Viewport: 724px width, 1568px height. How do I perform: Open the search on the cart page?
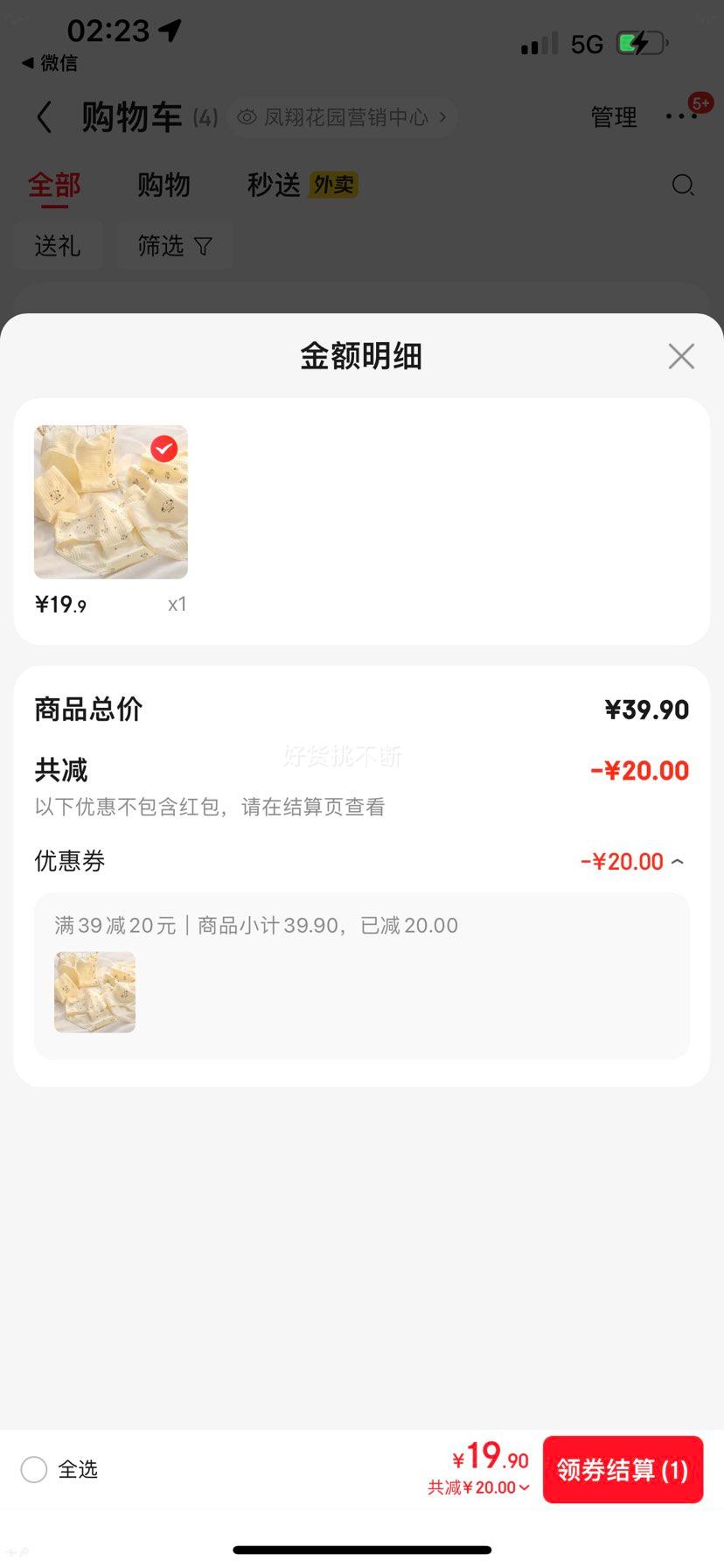[x=683, y=185]
